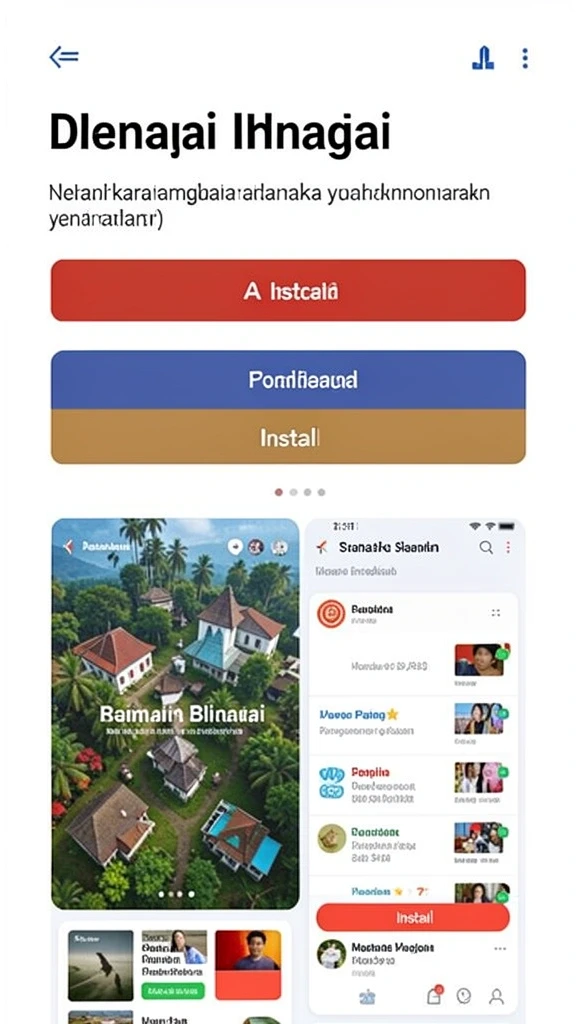Screen dimensions: 576x1024
Task: Tap the tan Install button
Action: tap(288, 437)
